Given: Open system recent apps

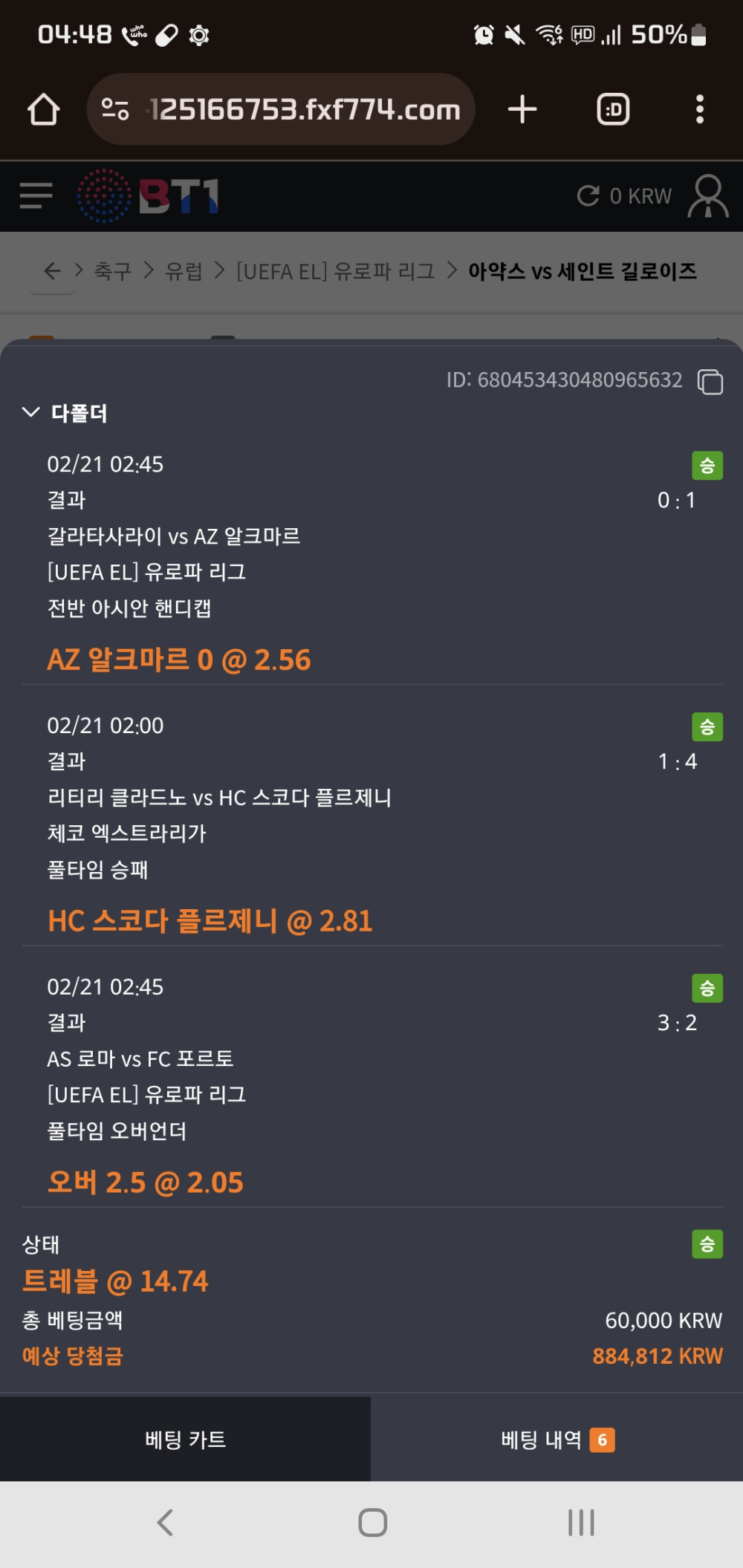Looking at the screenshot, I should point(580,1523).
